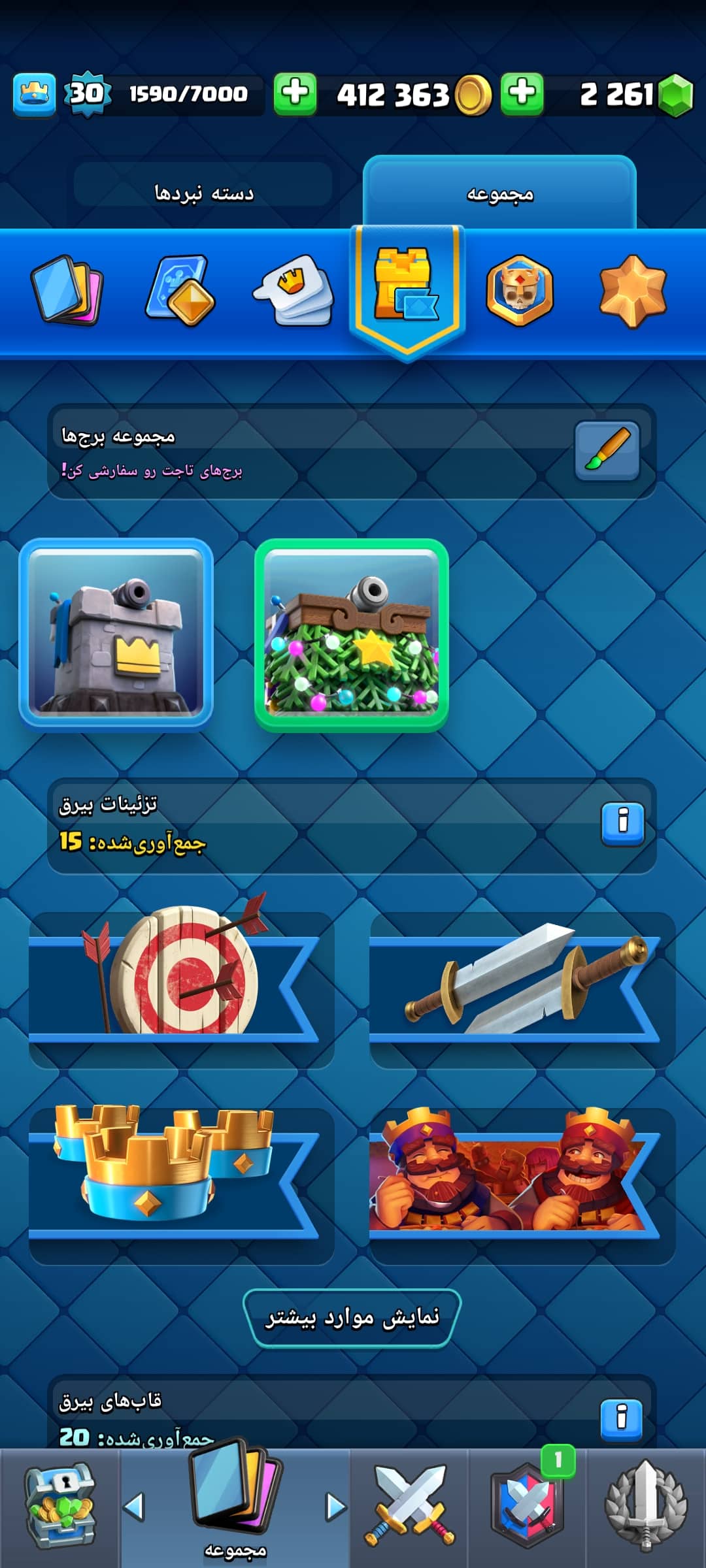Show info for تزئینات بیرق

click(622, 824)
